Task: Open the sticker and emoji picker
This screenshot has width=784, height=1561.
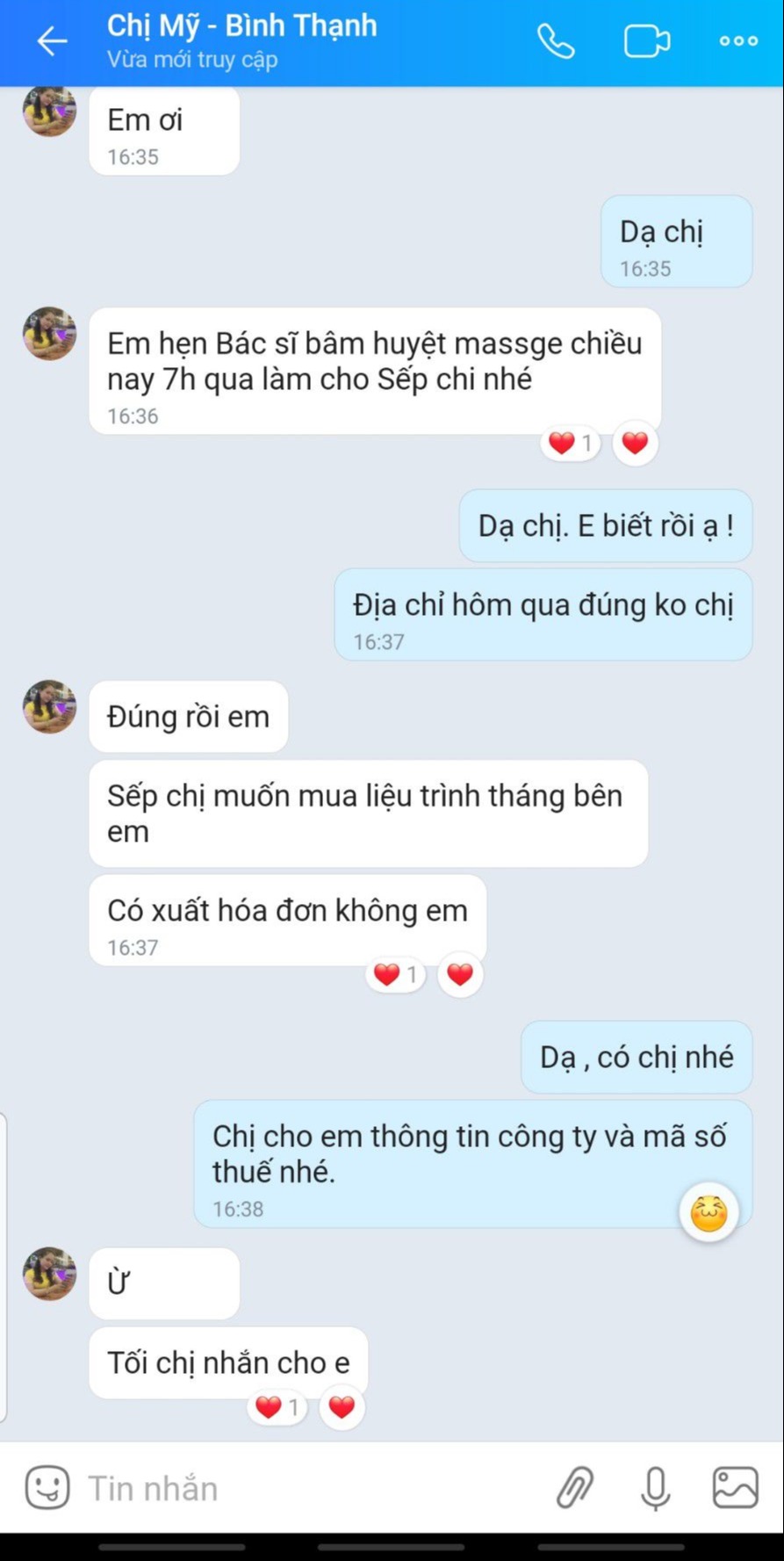Action: point(47,1487)
